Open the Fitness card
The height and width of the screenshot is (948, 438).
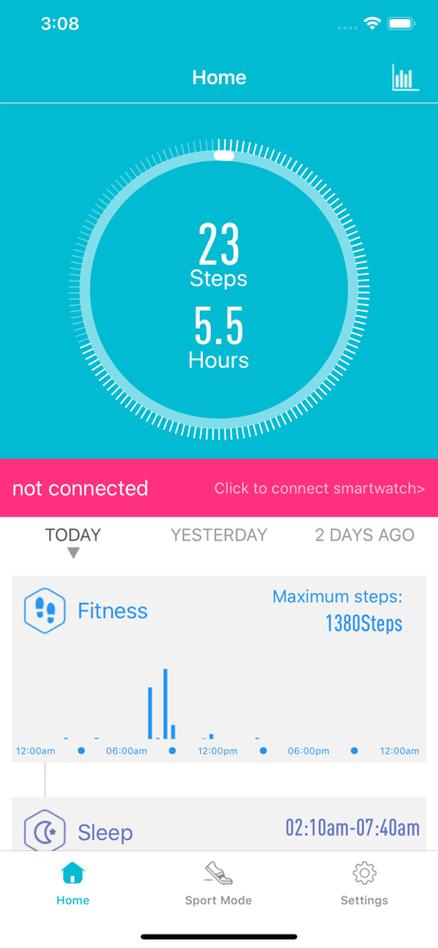tap(219, 669)
